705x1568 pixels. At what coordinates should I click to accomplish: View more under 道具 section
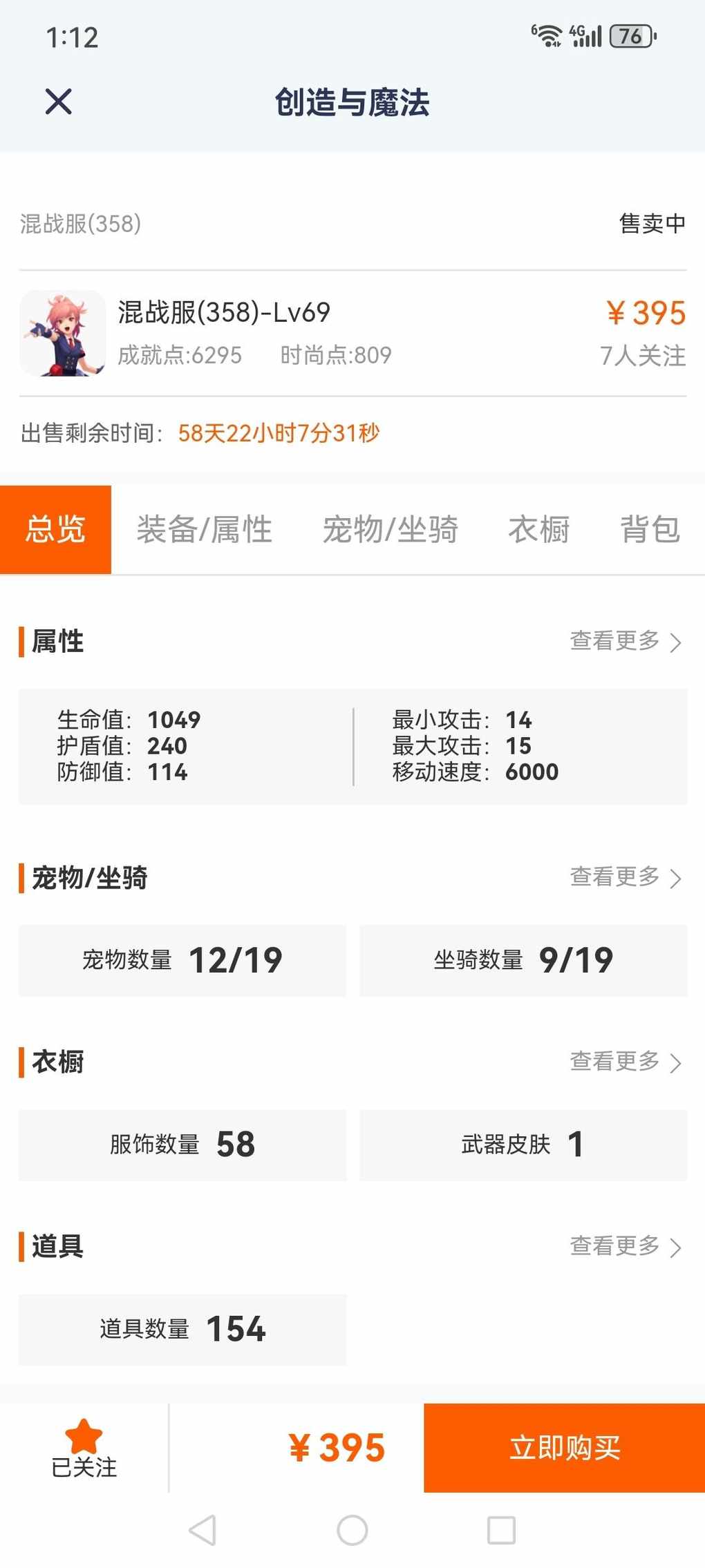click(625, 1246)
